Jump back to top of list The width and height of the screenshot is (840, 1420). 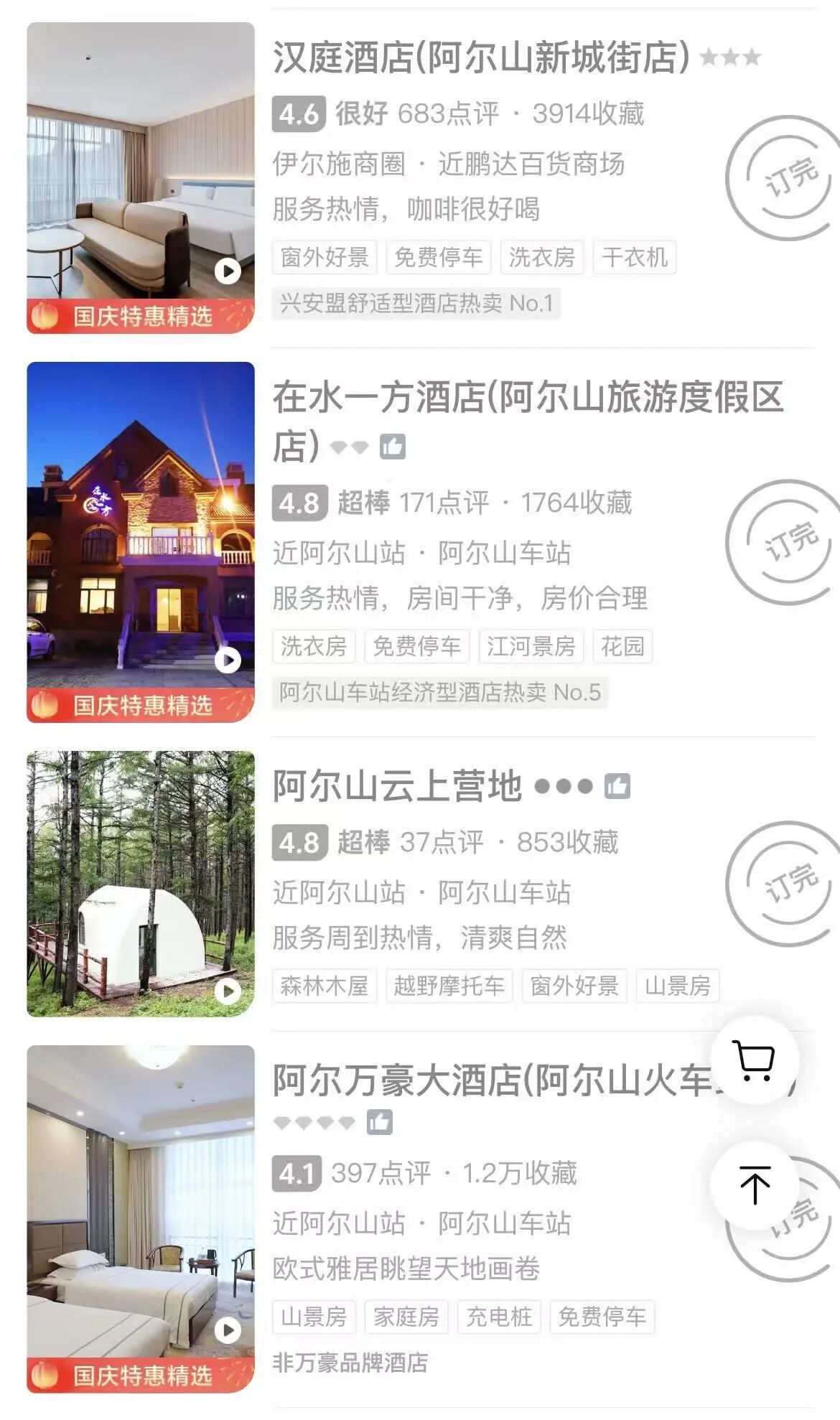[754, 1185]
